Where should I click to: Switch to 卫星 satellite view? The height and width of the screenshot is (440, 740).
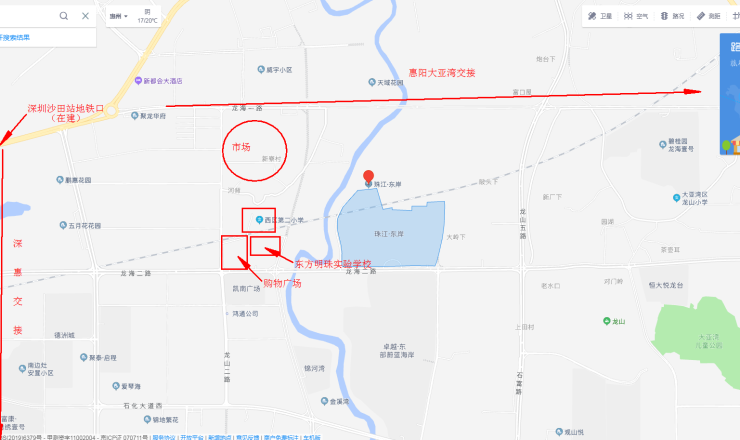point(599,16)
